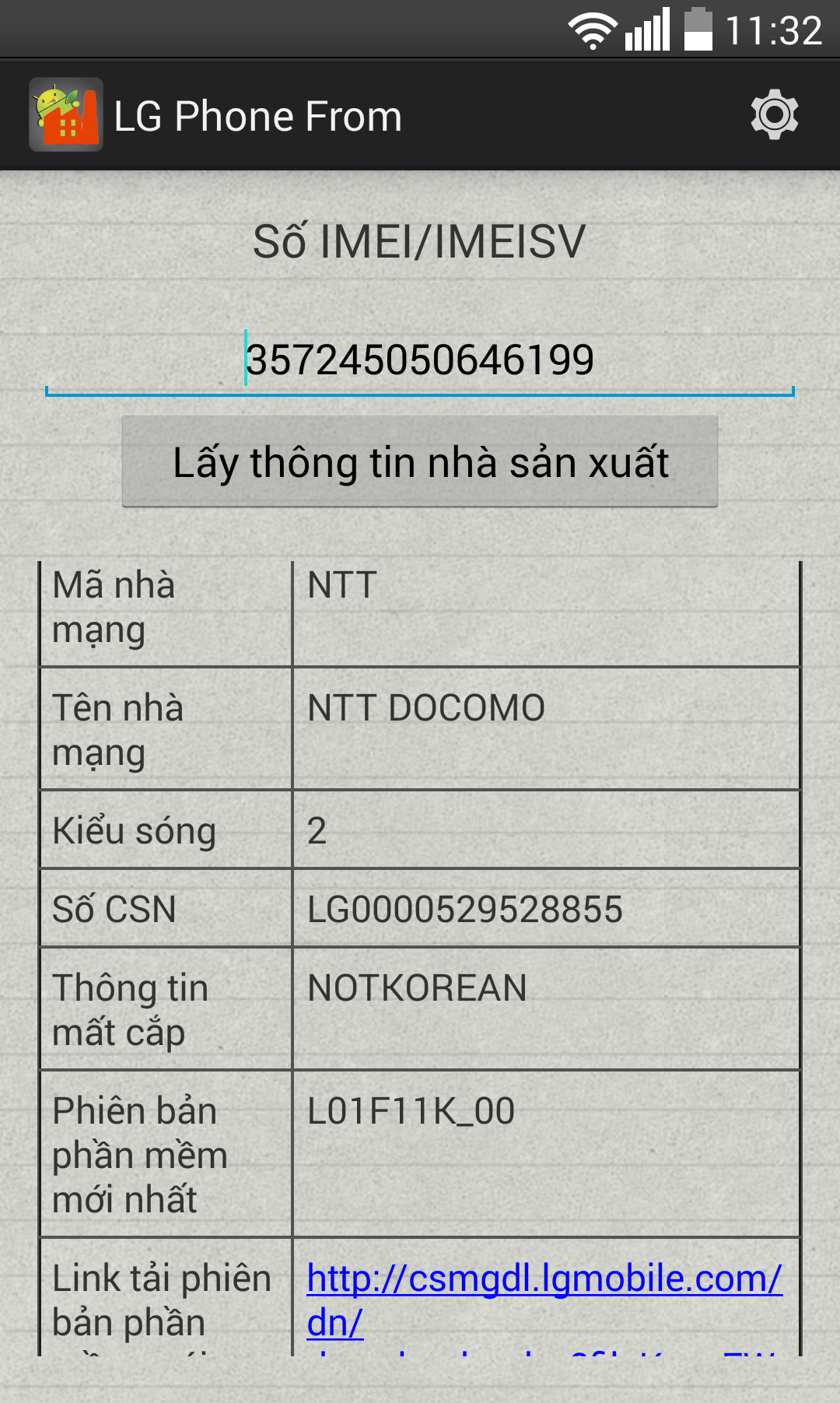Tap the IMEI number input field
This screenshot has height=1403, width=840.
pos(420,360)
